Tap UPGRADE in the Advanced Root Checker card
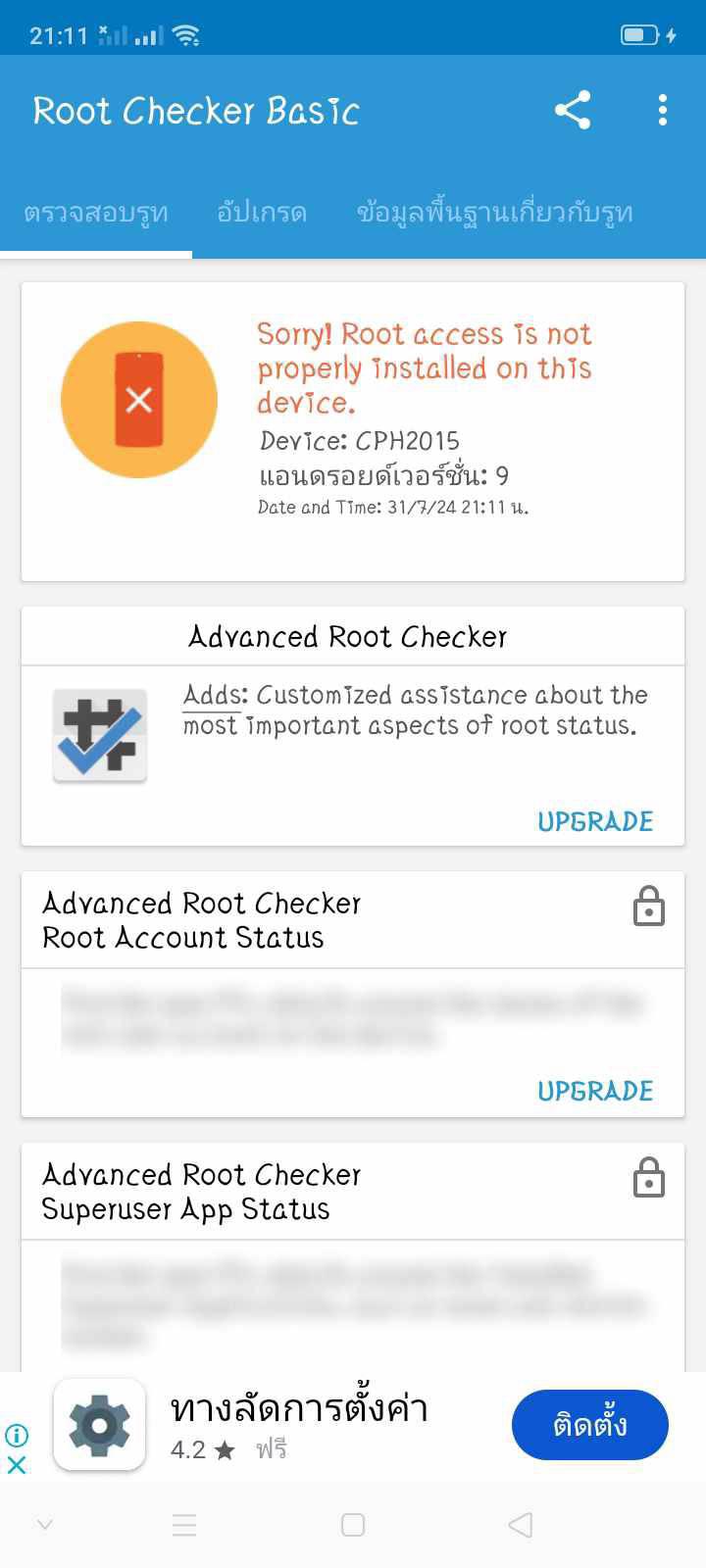Screen dimensions: 706x1568 pyautogui.click(x=595, y=821)
